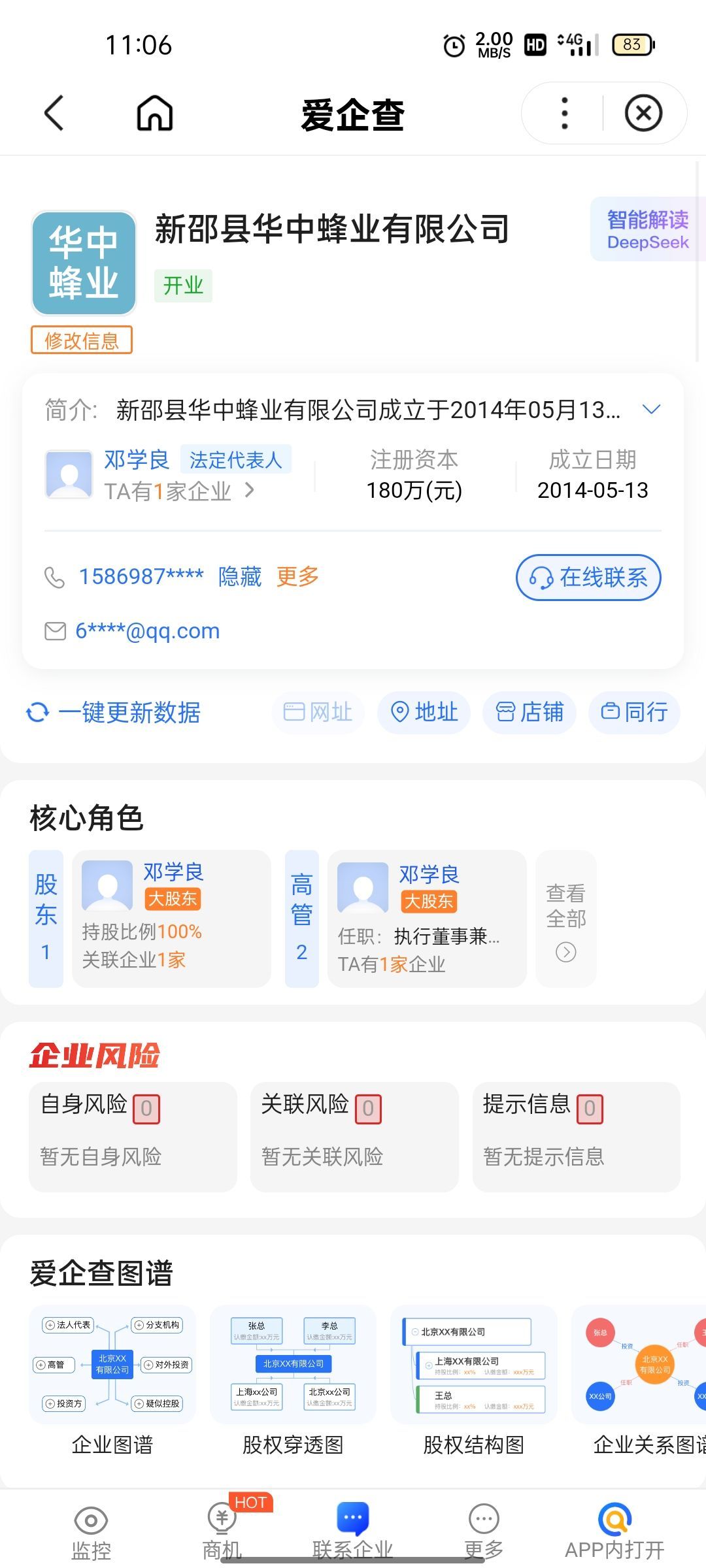The height and width of the screenshot is (1568, 706).
Task: Open DeepSeek 智能解读
Action: [648, 230]
